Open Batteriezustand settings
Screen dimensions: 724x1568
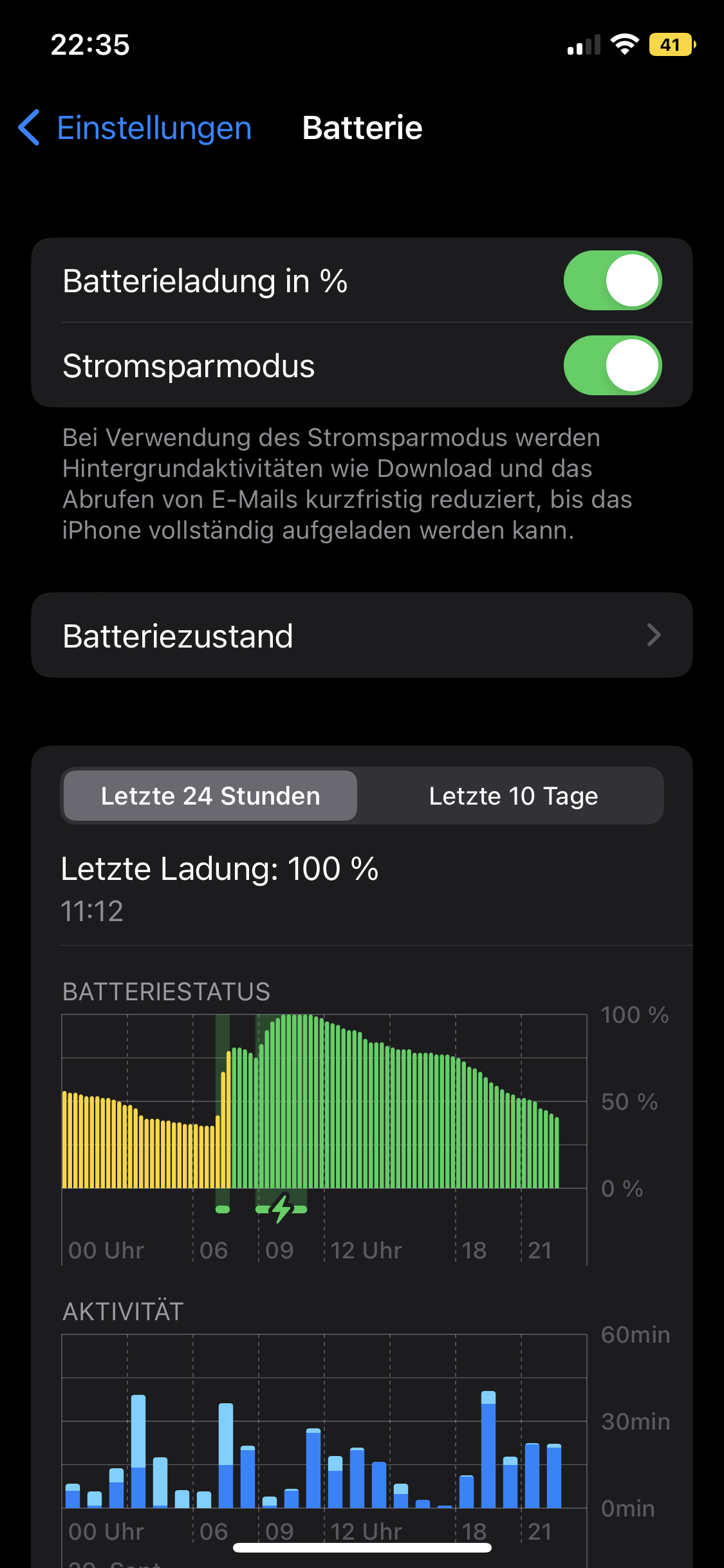[x=362, y=635]
